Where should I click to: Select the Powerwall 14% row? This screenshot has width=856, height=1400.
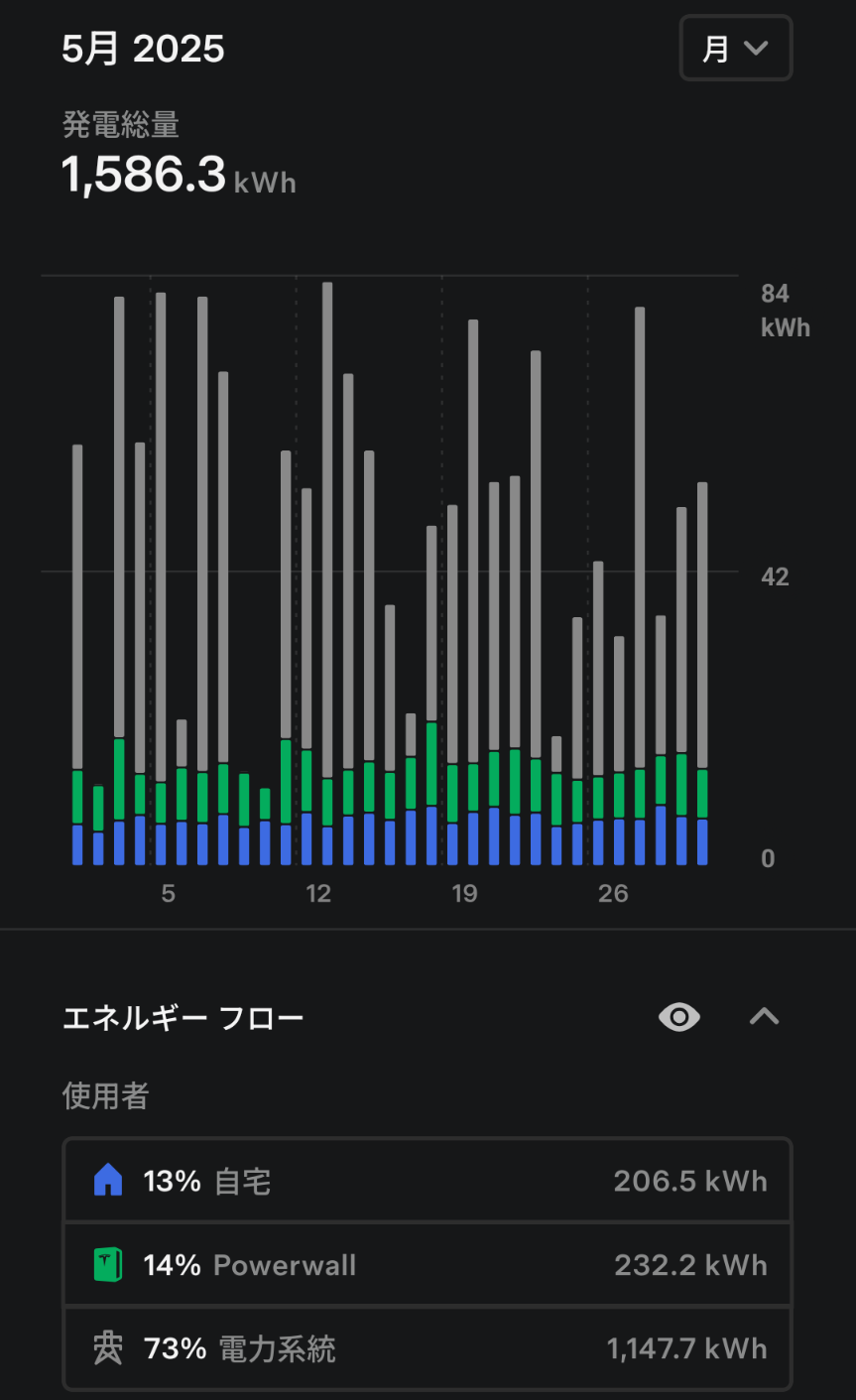[428, 1264]
